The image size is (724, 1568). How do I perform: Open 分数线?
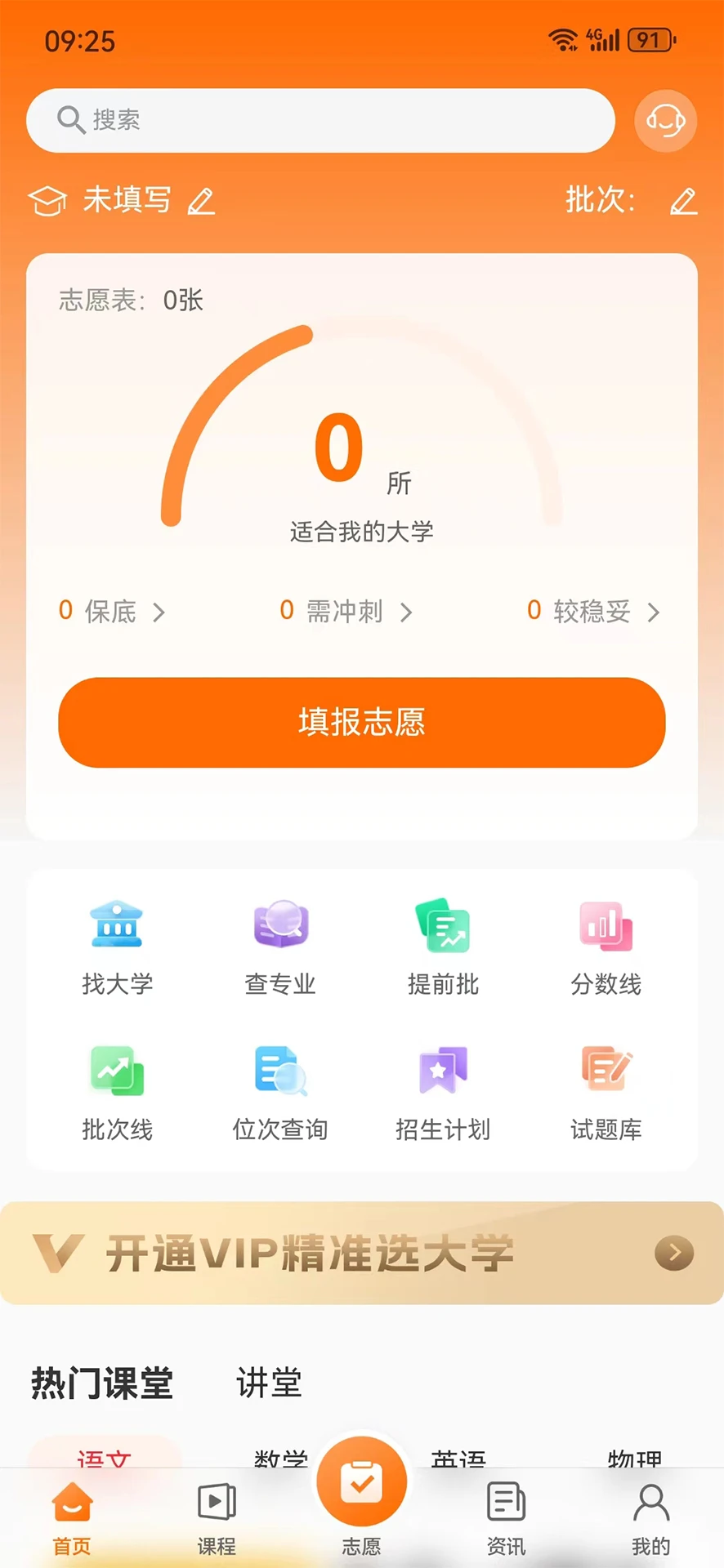point(606,947)
